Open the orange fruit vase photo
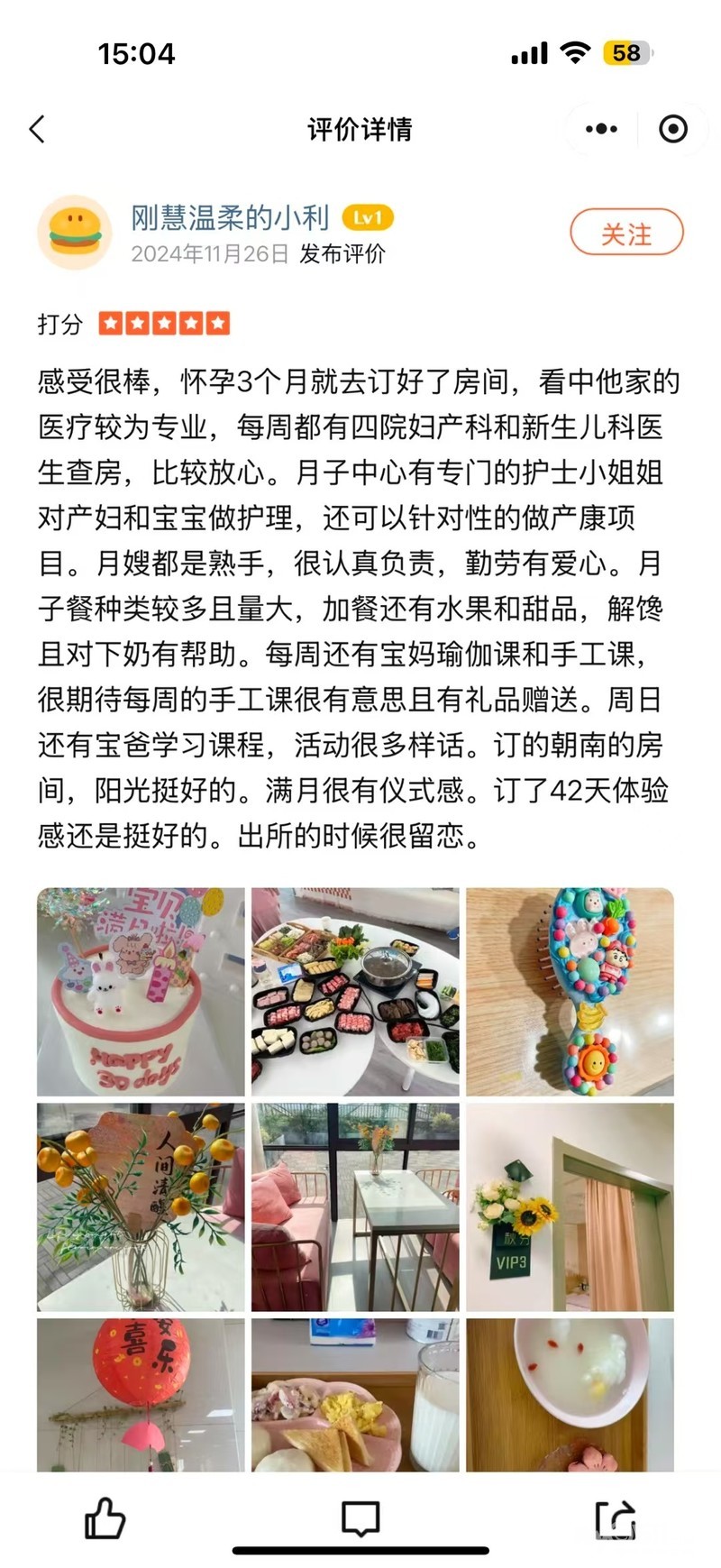 coord(141,1206)
